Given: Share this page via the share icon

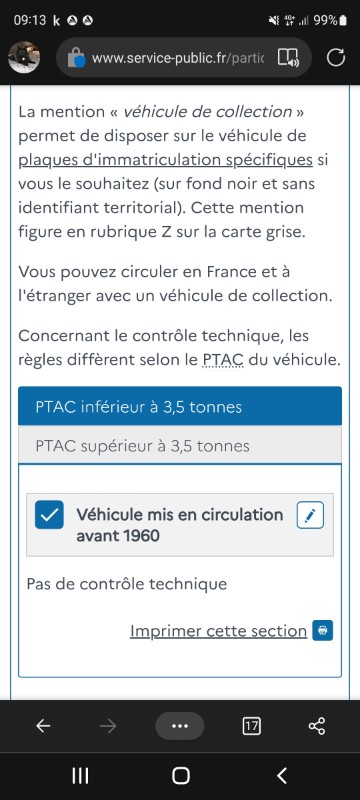Looking at the screenshot, I should tap(317, 726).
